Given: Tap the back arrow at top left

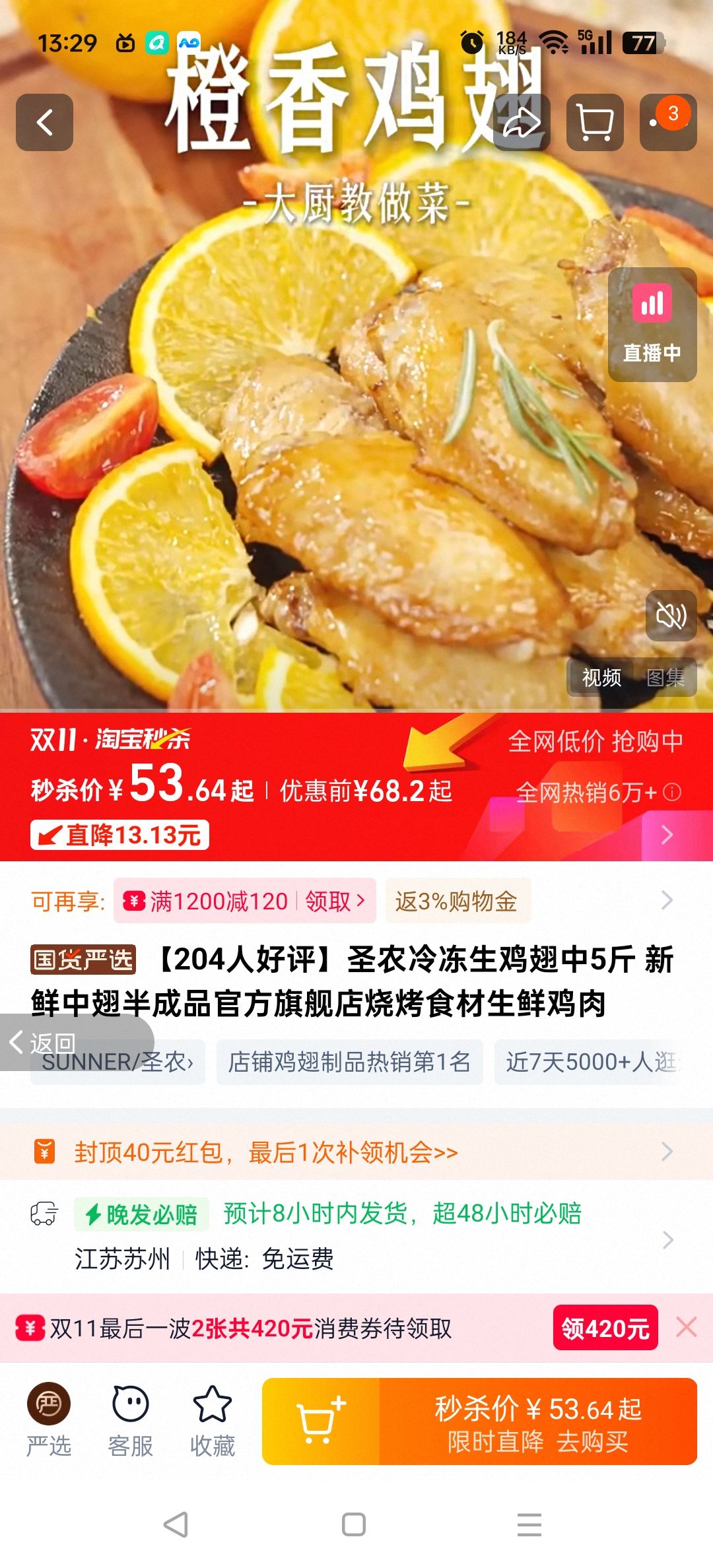Looking at the screenshot, I should 44,123.
